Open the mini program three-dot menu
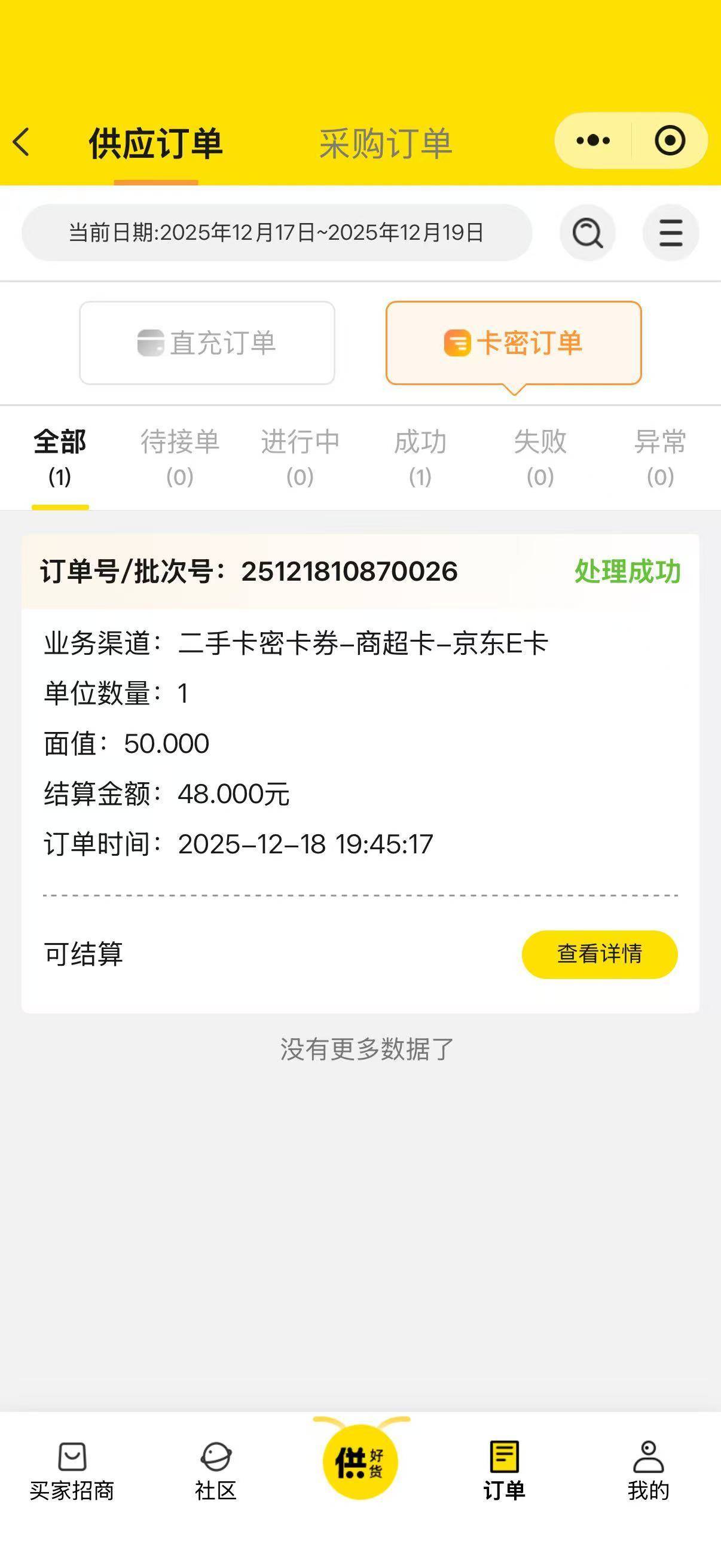 click(592, 141)
